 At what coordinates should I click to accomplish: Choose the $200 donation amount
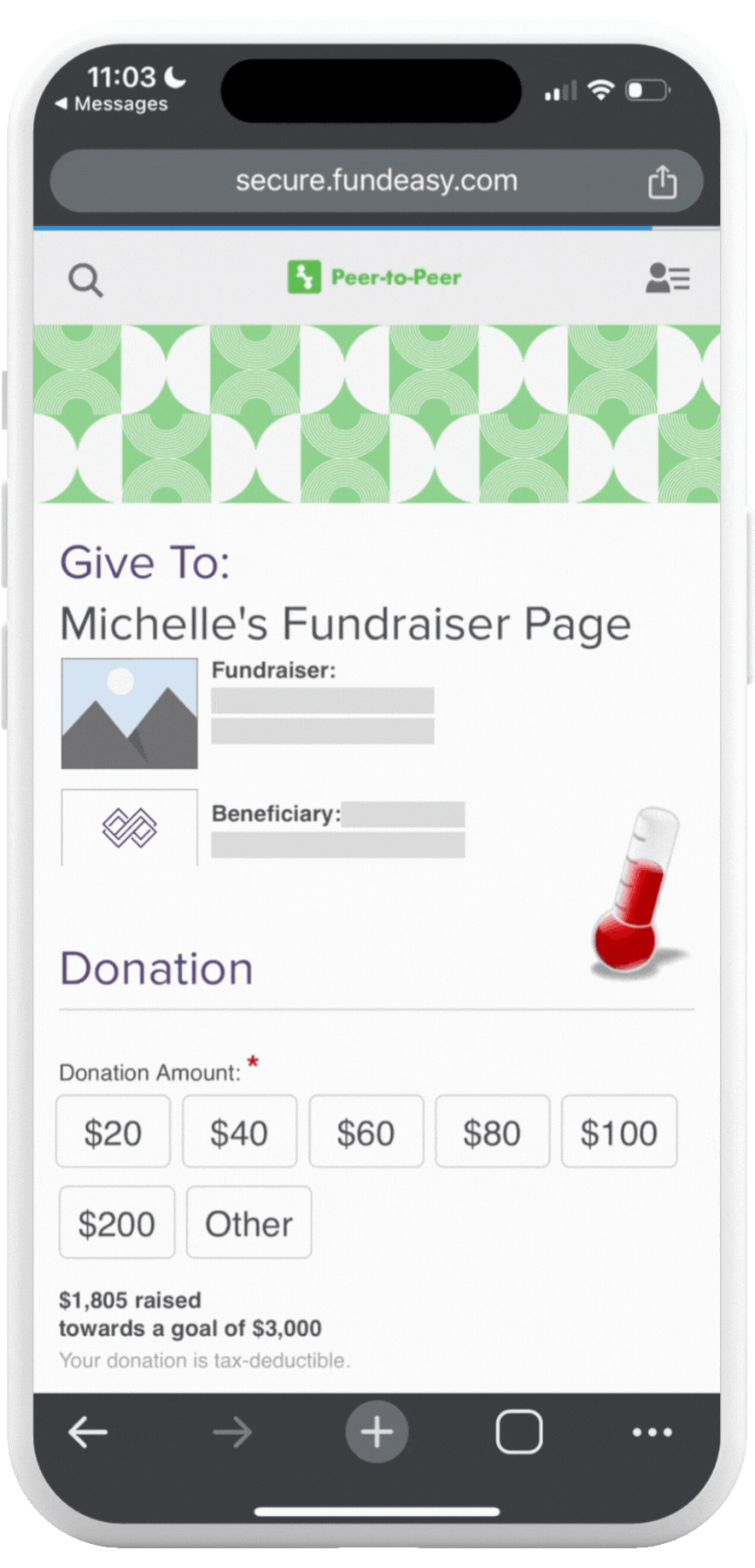[117, 1222]
